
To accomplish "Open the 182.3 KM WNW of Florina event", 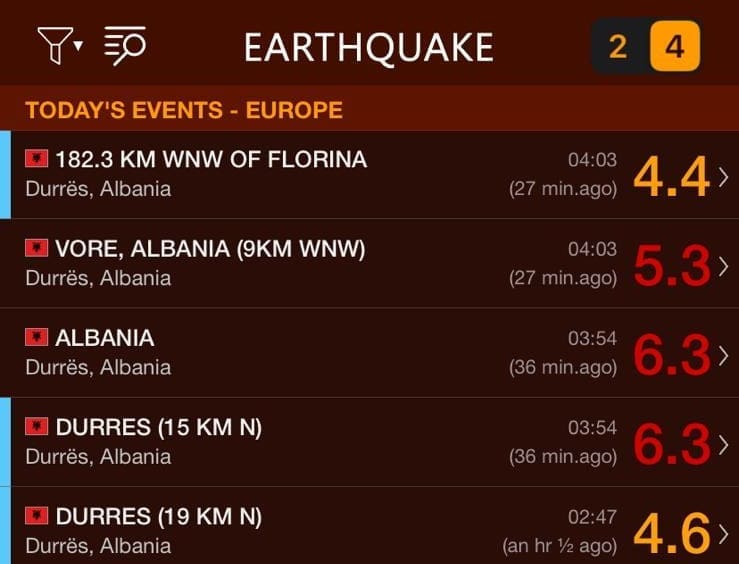I will [369, 174].
